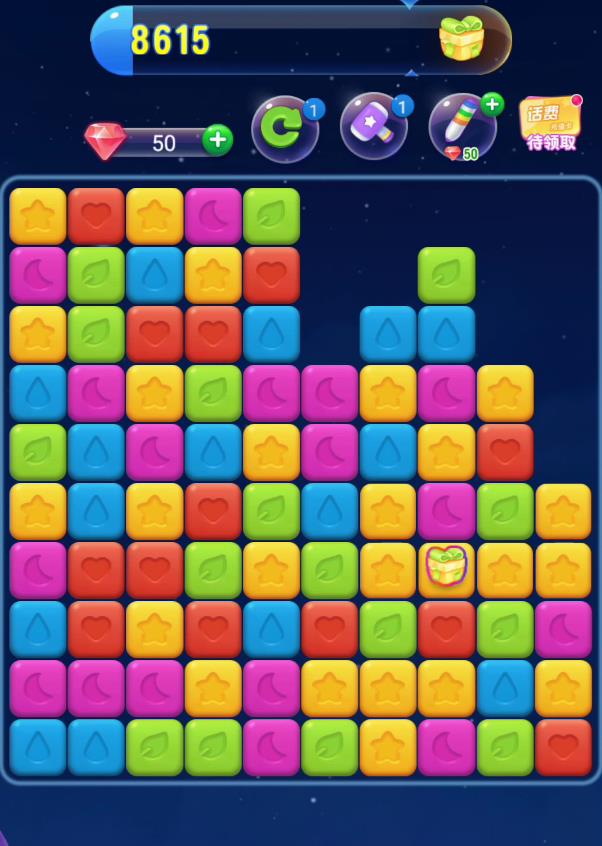The width and height of the screenshot is (602, 846).
Task: Pop the two blue drop blocks at the bottom-left corner
Action: (67, 747)
